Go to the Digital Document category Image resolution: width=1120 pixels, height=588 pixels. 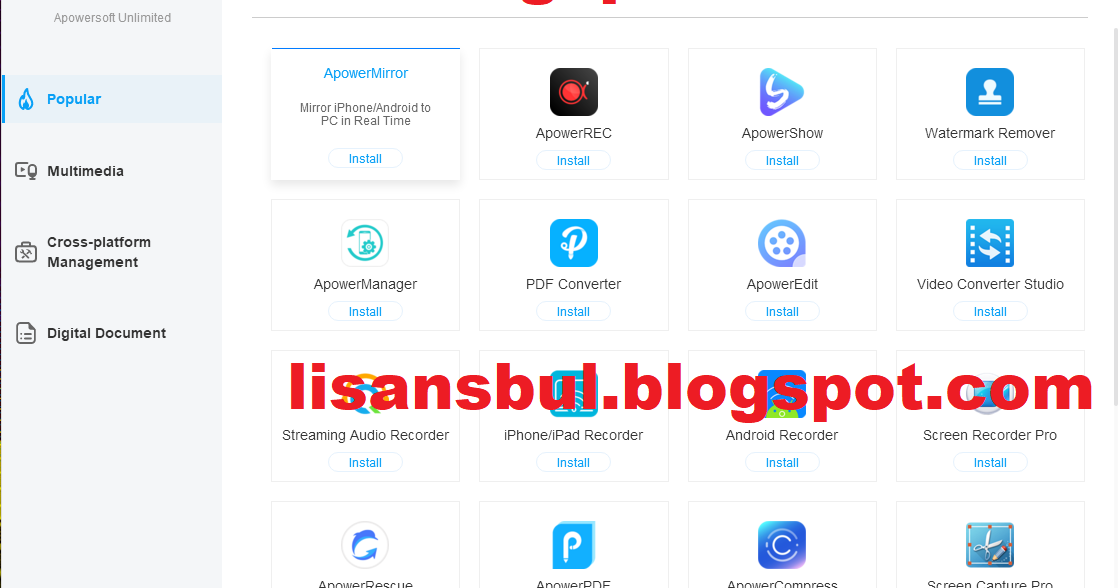tap(112, 333)
